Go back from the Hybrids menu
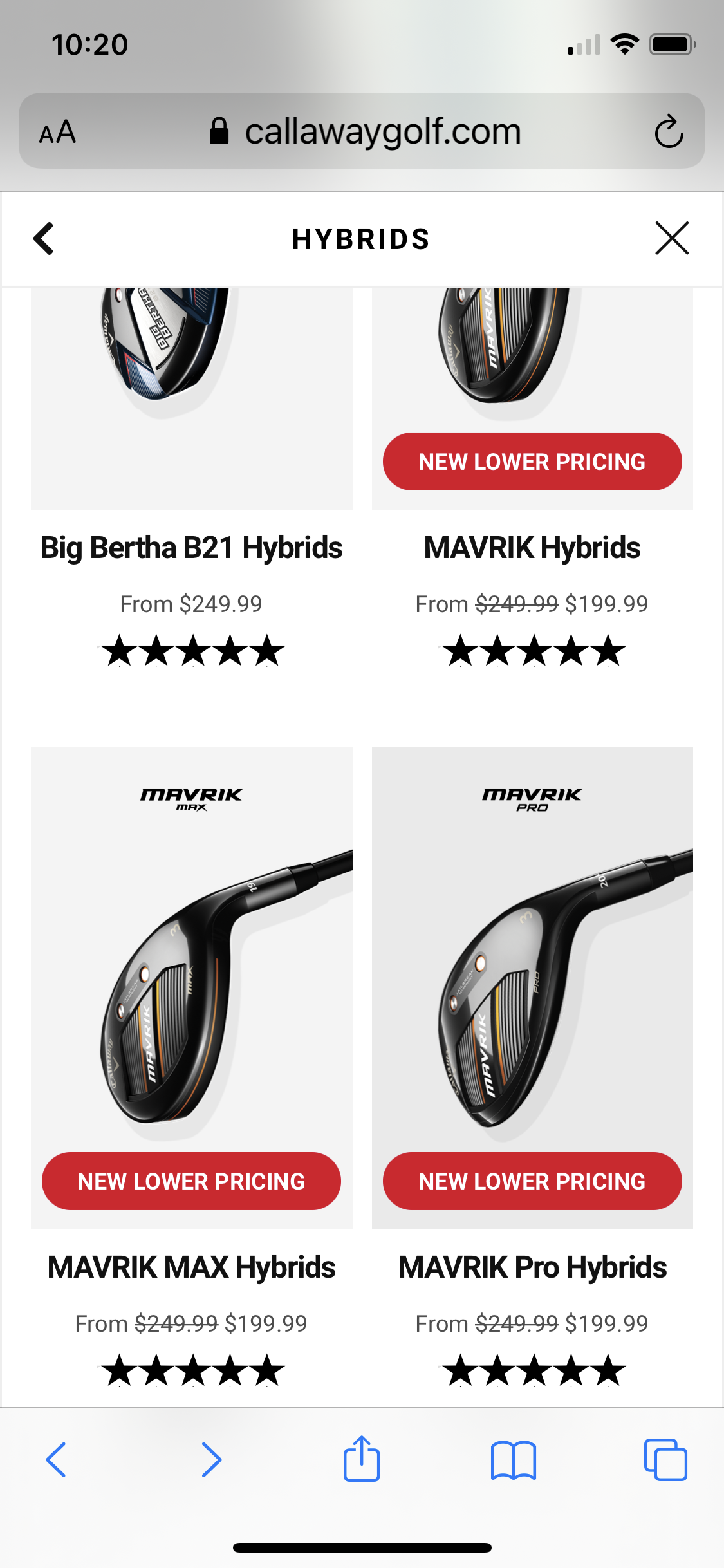 click(44, 239)
